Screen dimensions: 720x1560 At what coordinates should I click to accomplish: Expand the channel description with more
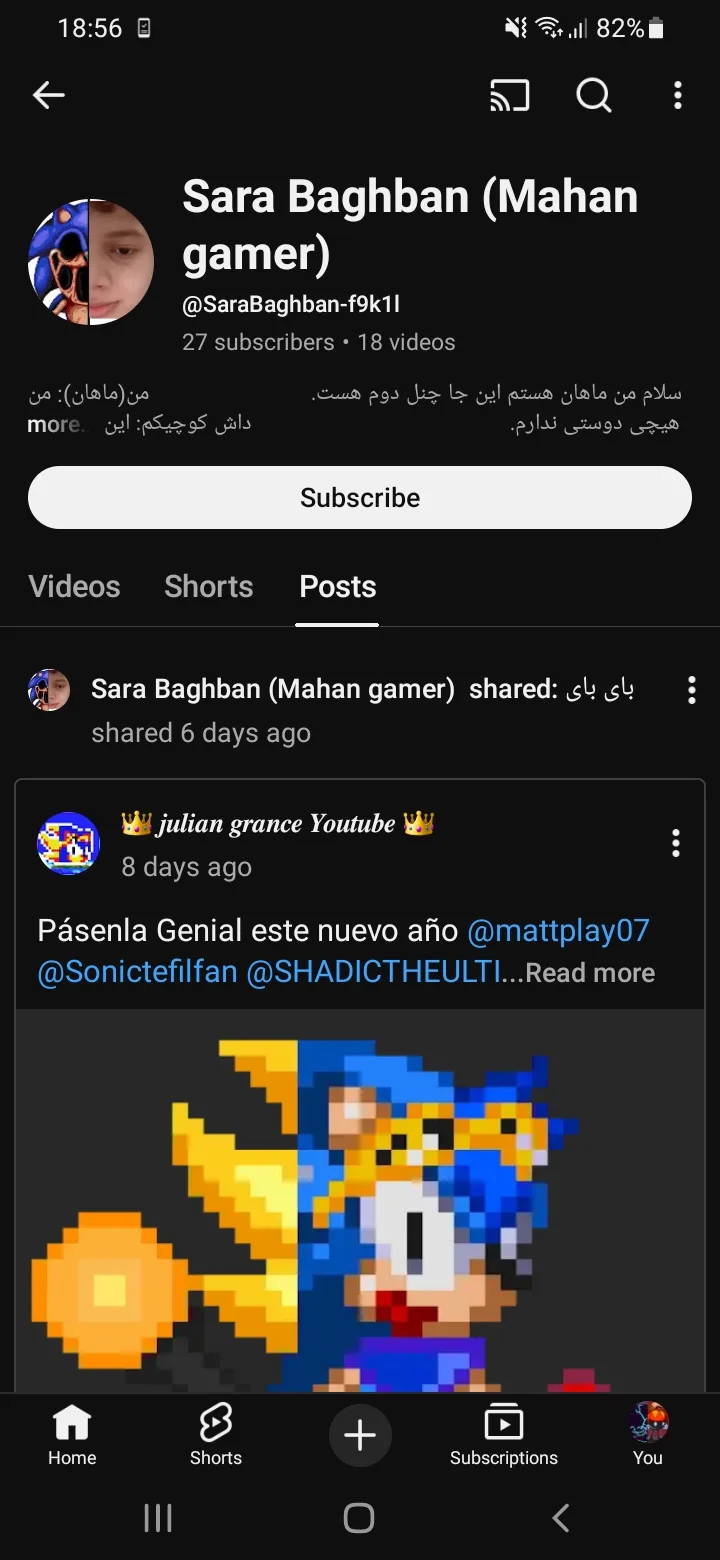(x=55, y=424)
